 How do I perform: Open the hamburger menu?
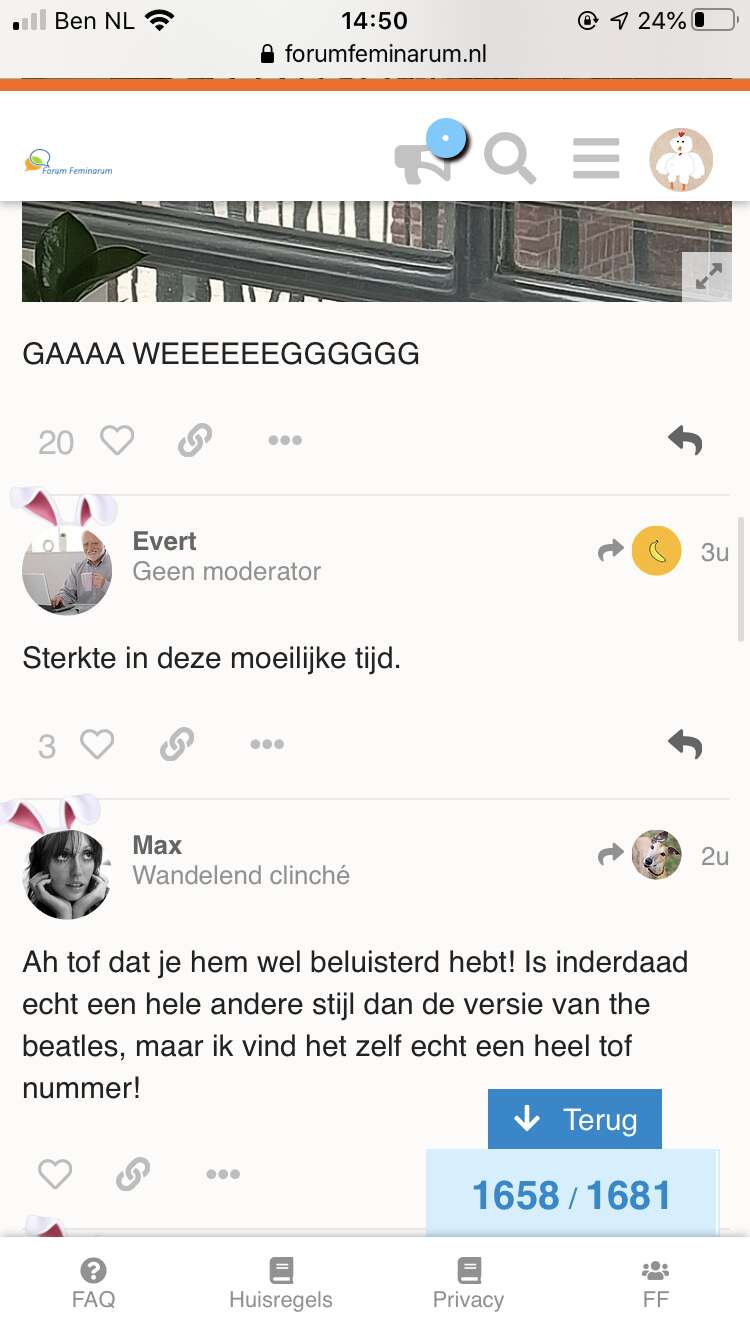coord(596,160)
